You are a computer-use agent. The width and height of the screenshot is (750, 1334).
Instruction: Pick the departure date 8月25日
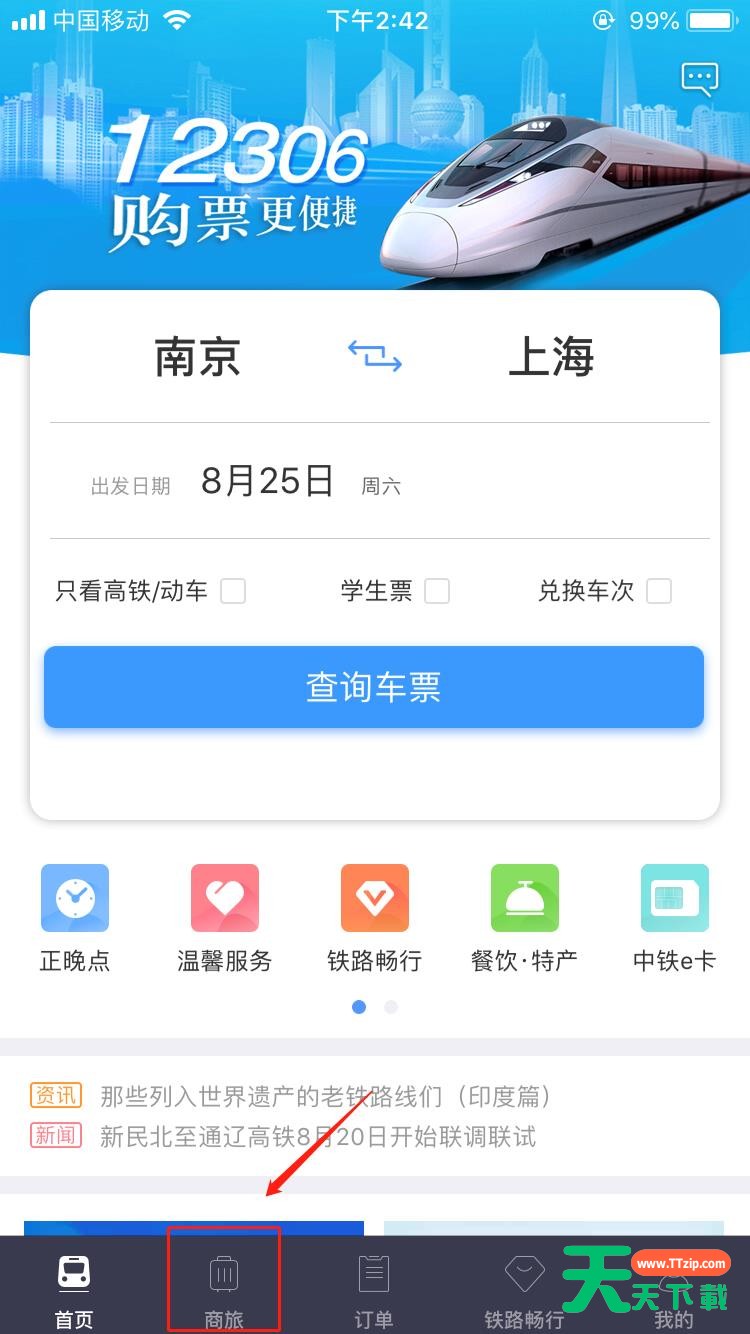(x=267, y=482)
